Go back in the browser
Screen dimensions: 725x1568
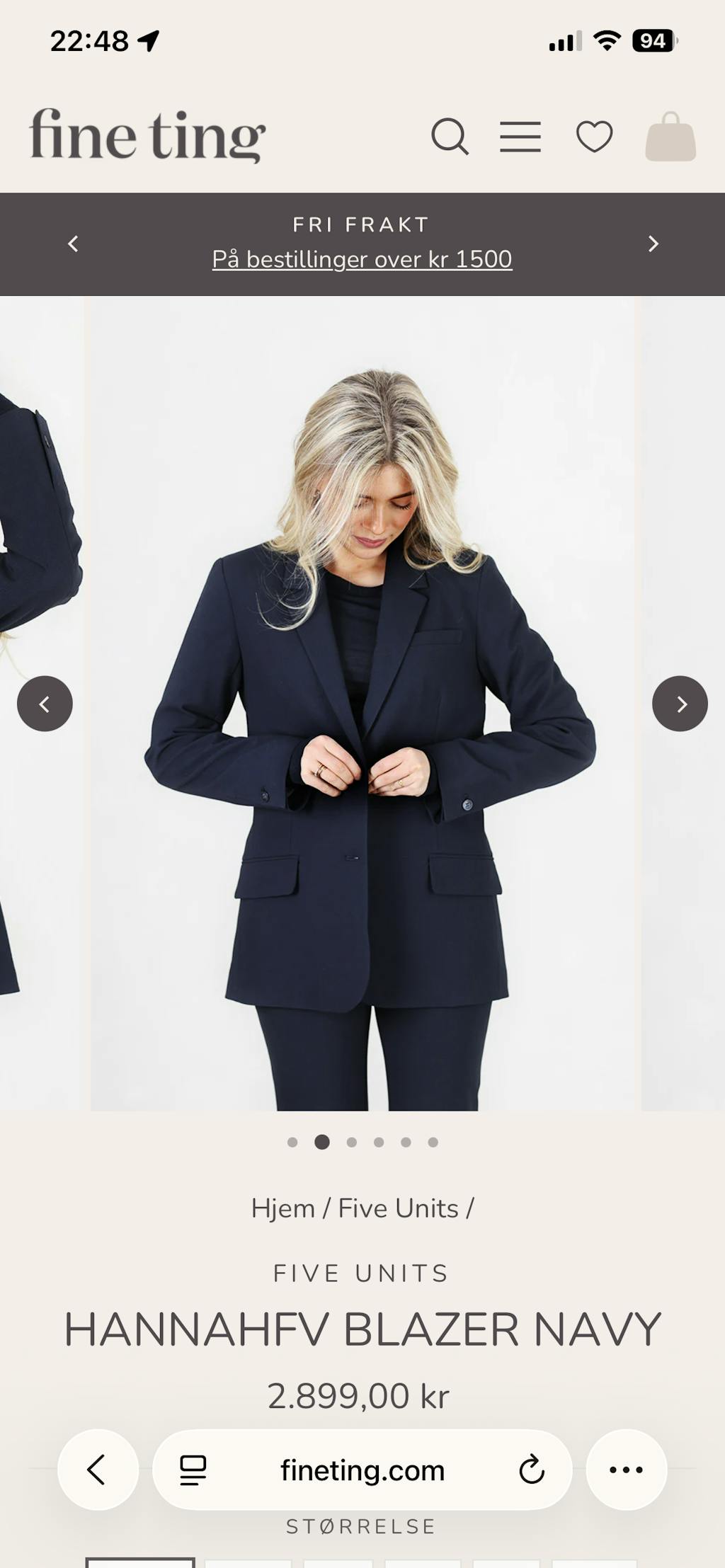click(x=97, y=1470)
